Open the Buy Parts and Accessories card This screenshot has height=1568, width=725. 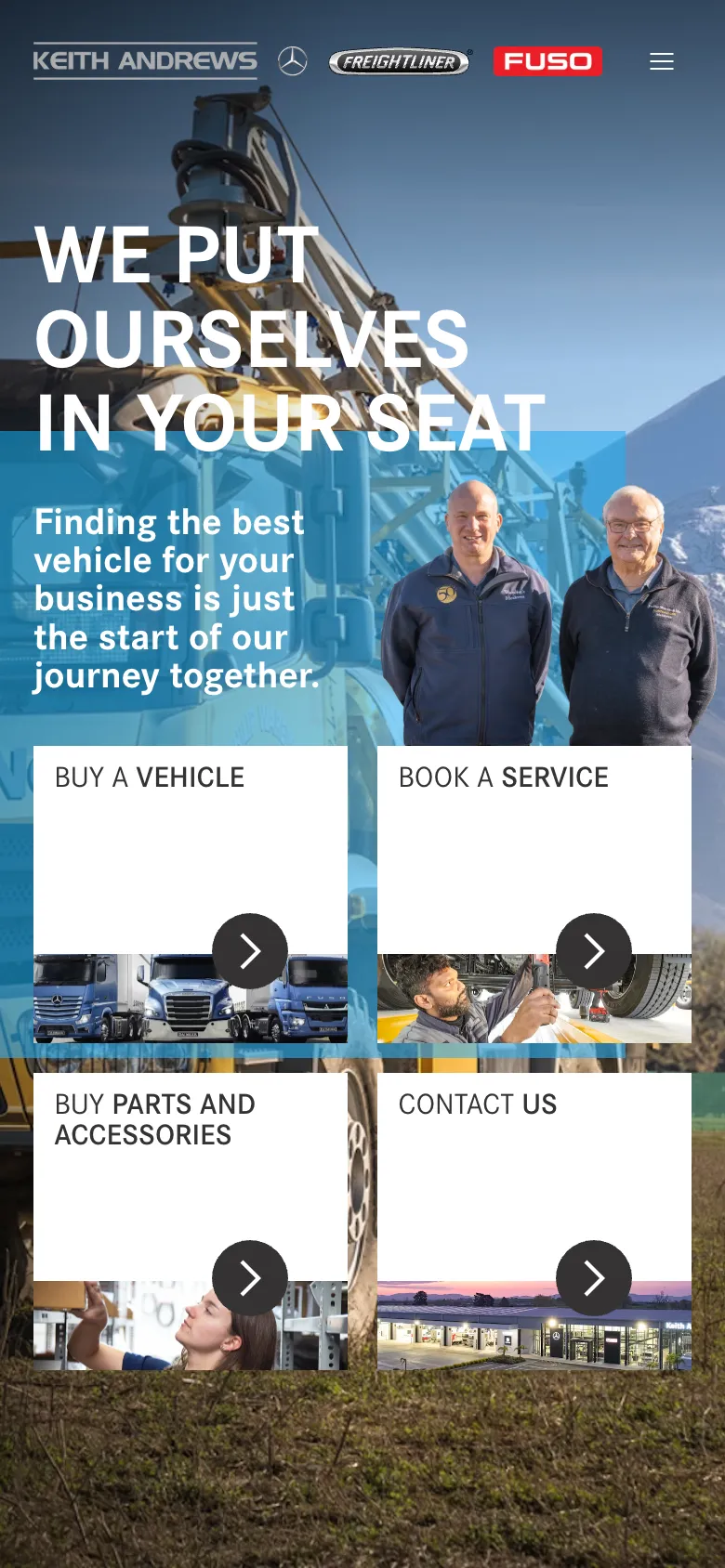click(x=191, y=1219)
